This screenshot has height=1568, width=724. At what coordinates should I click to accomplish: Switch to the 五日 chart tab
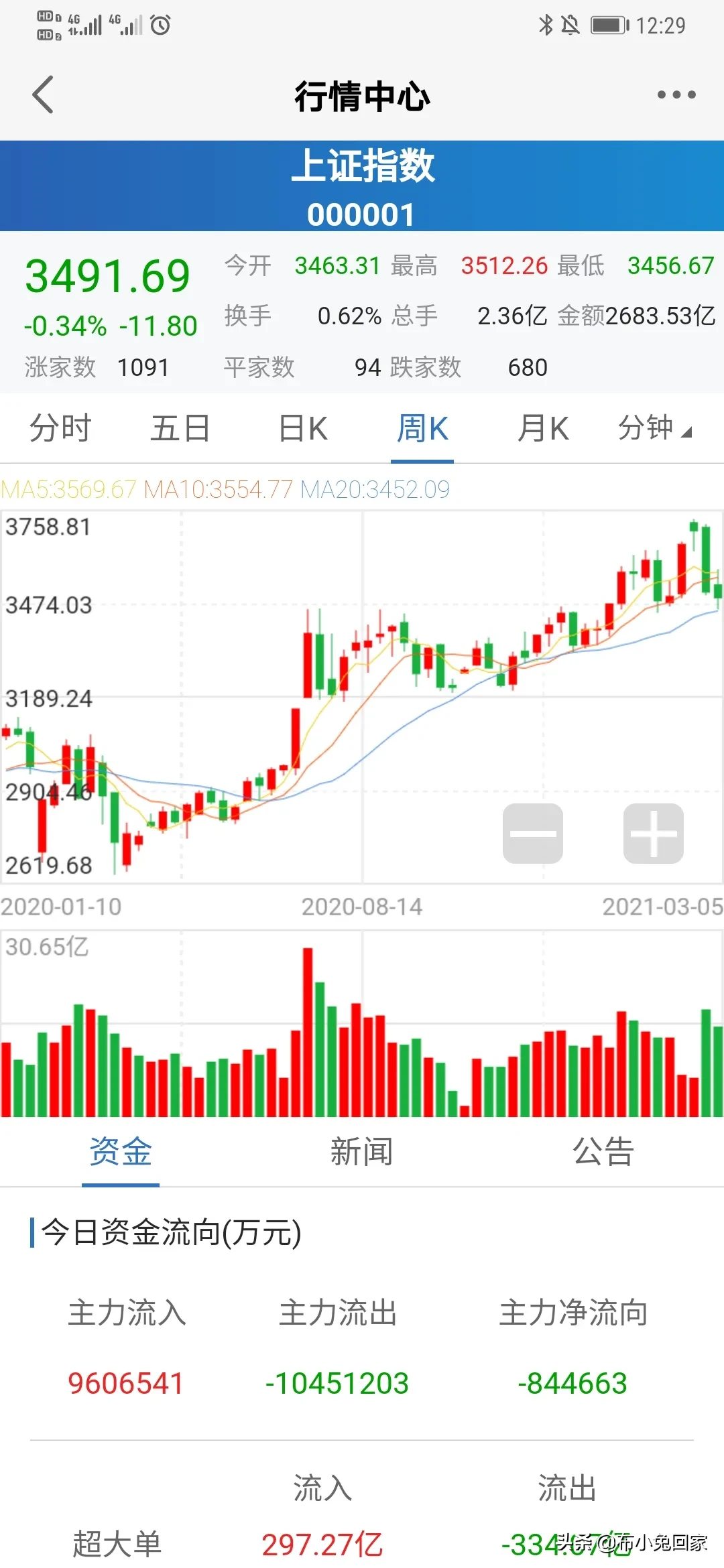coord(180,429)
